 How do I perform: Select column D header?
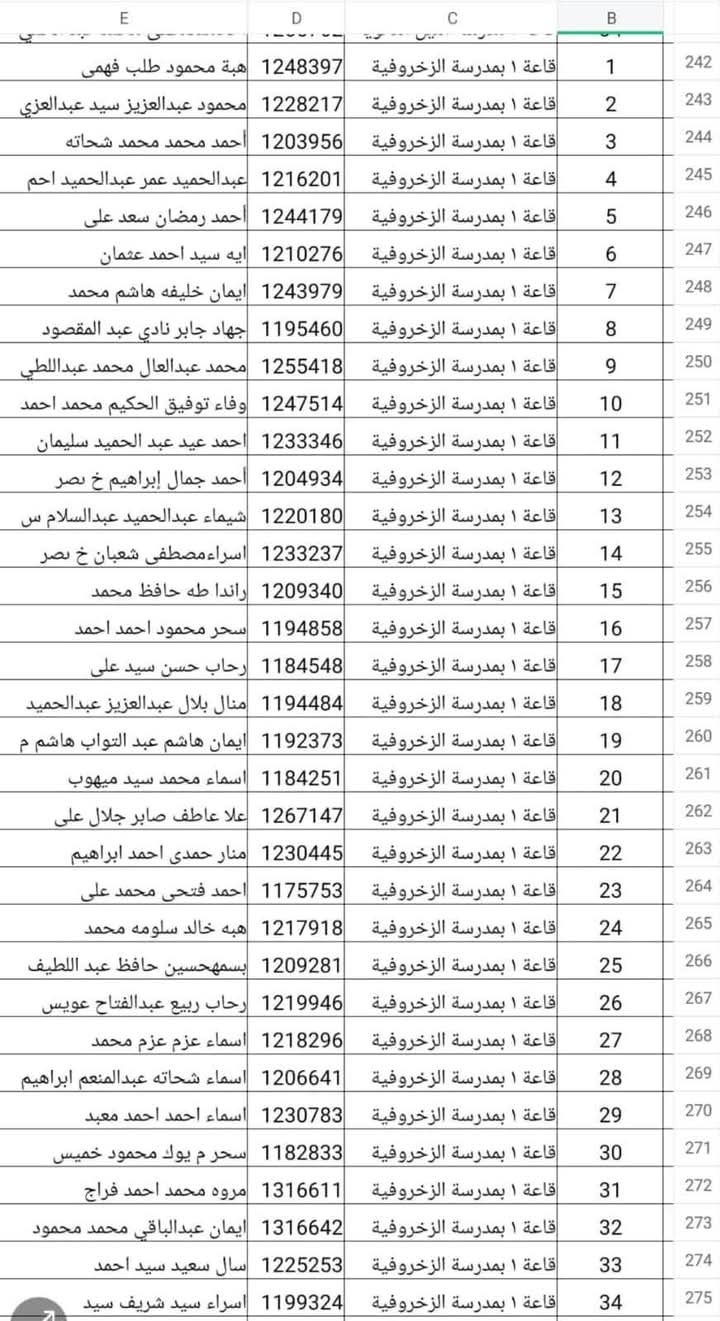pos(298,17)
